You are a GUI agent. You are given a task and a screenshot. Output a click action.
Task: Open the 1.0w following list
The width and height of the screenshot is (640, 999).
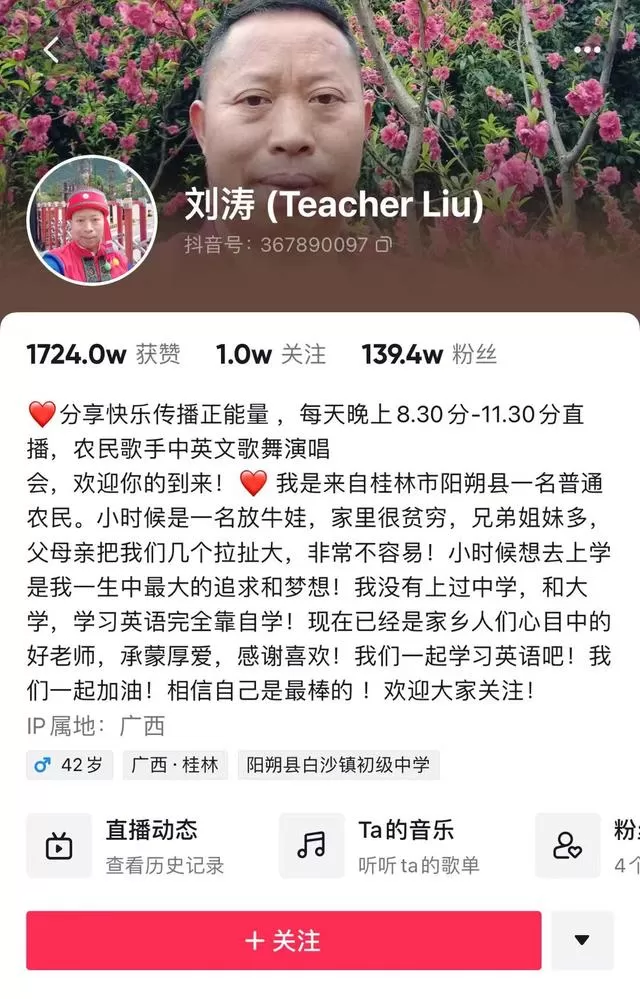pos(271,354)
